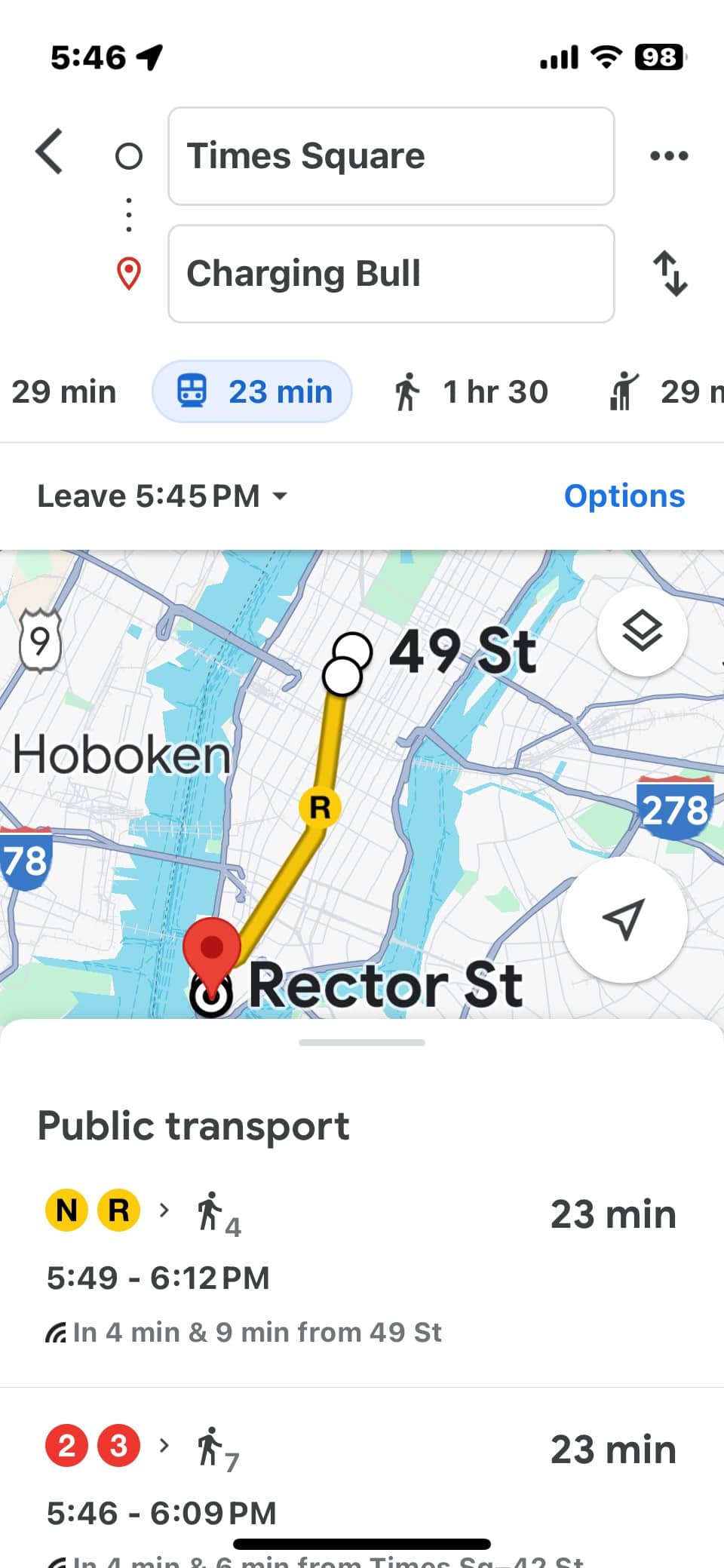Tap the 3 train badge in results
The width and height of the screenshot is (724, 1568).
pyautogui.click(x=118, y=1445)
